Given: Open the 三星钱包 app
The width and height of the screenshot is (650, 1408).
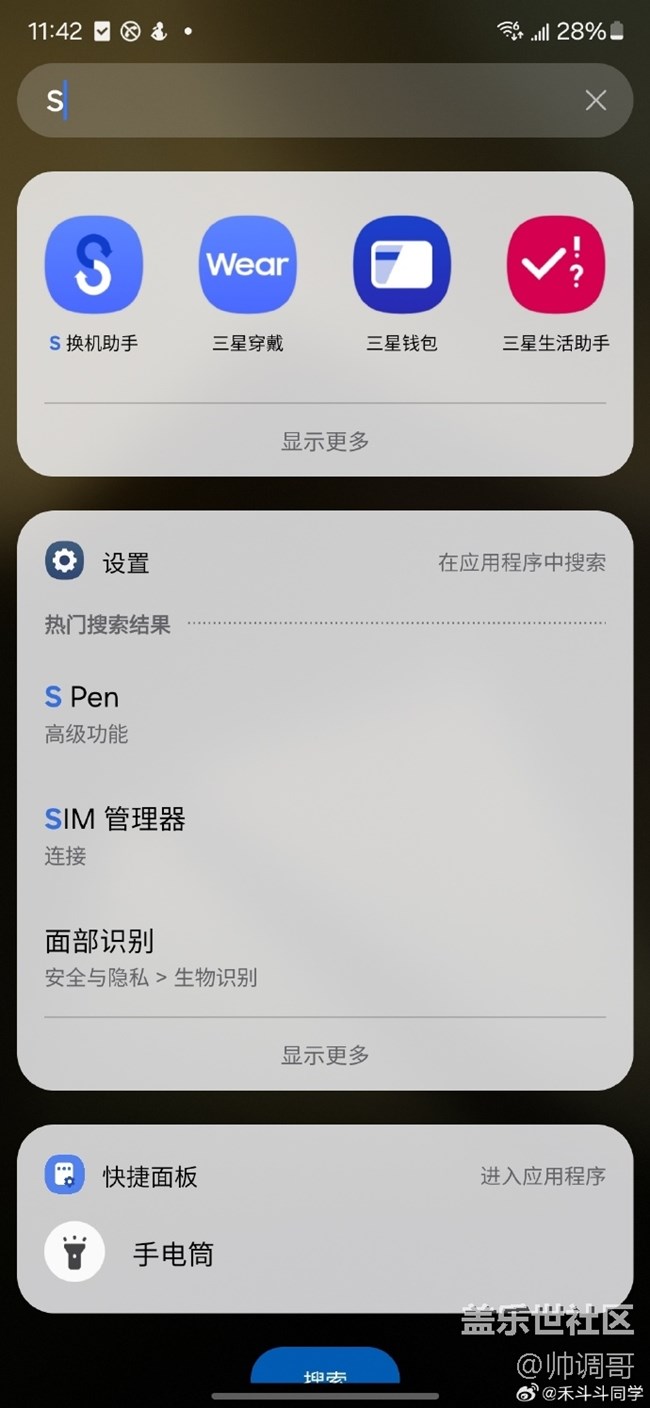Looking at the screenshot, I should 402,266.
